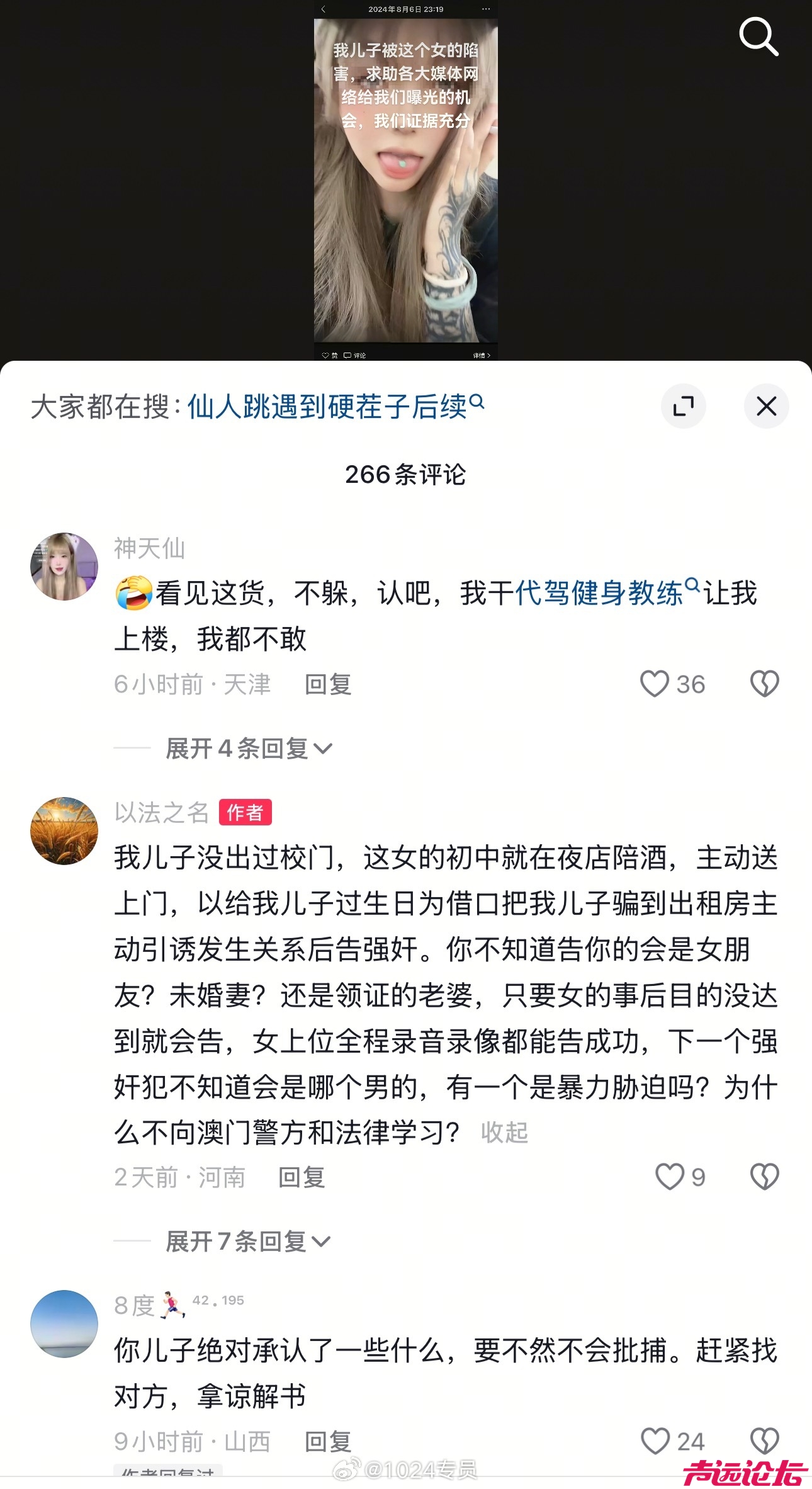Like 神天仙's comment
The height and width of the screenshot is (1489, 812).
655,684
